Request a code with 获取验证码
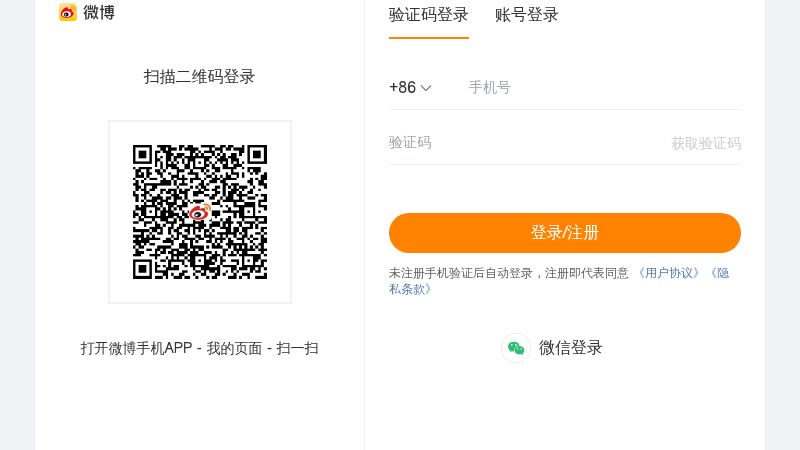The width and height of the screenshot is (800, 450). (706, 144)
